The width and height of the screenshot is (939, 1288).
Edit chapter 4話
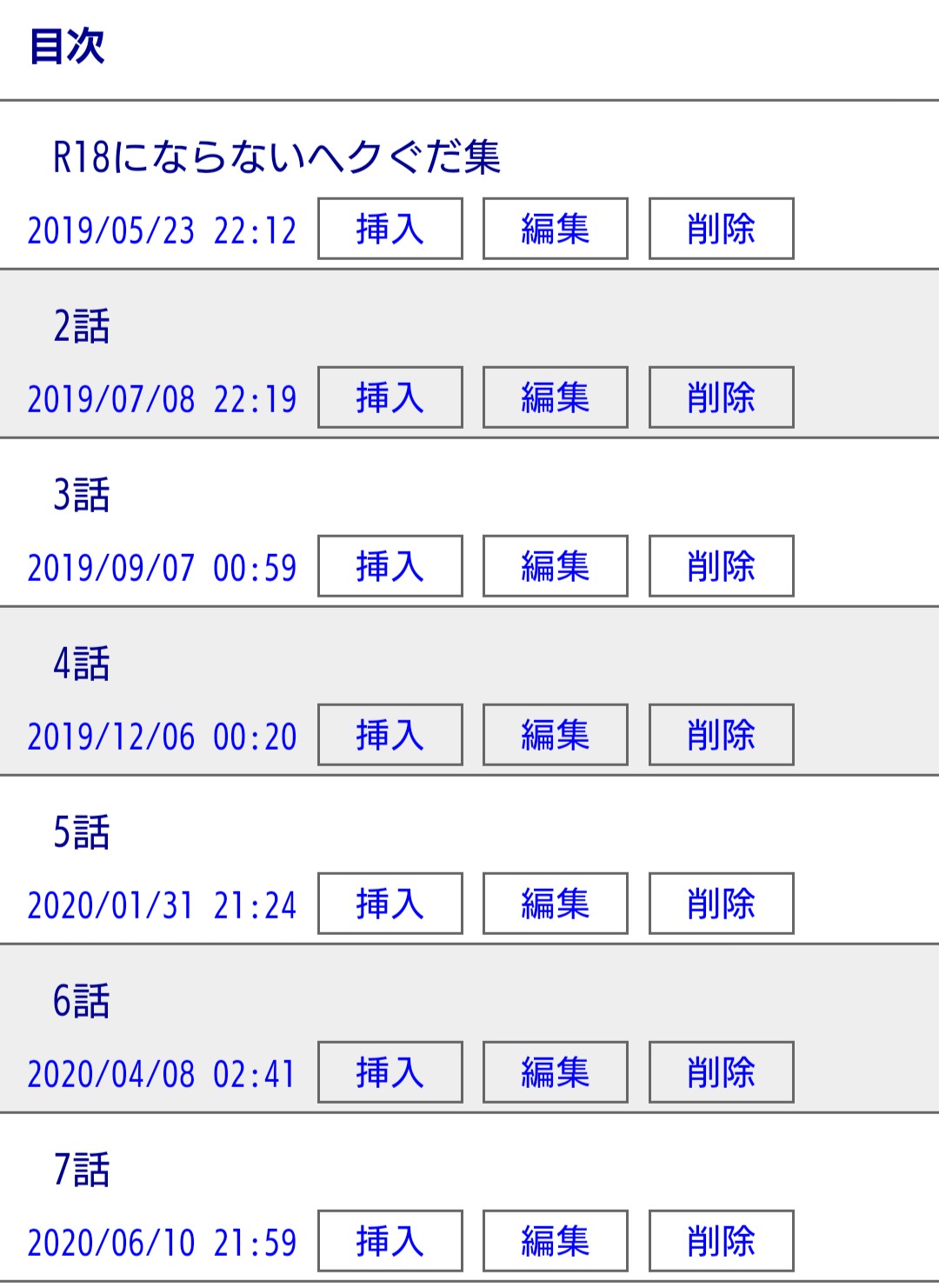pos(555,735)
